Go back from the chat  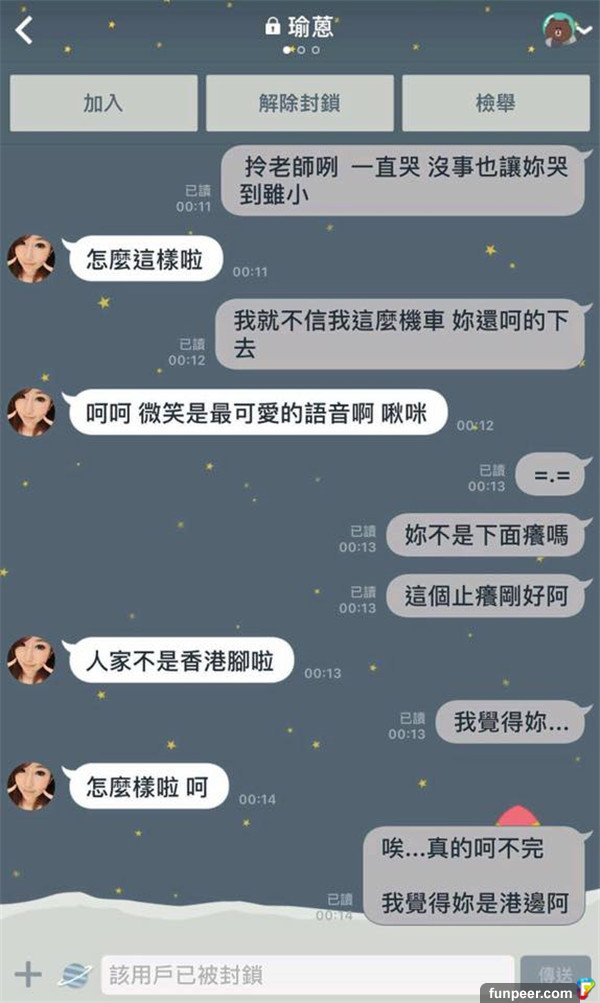[24, 30]
